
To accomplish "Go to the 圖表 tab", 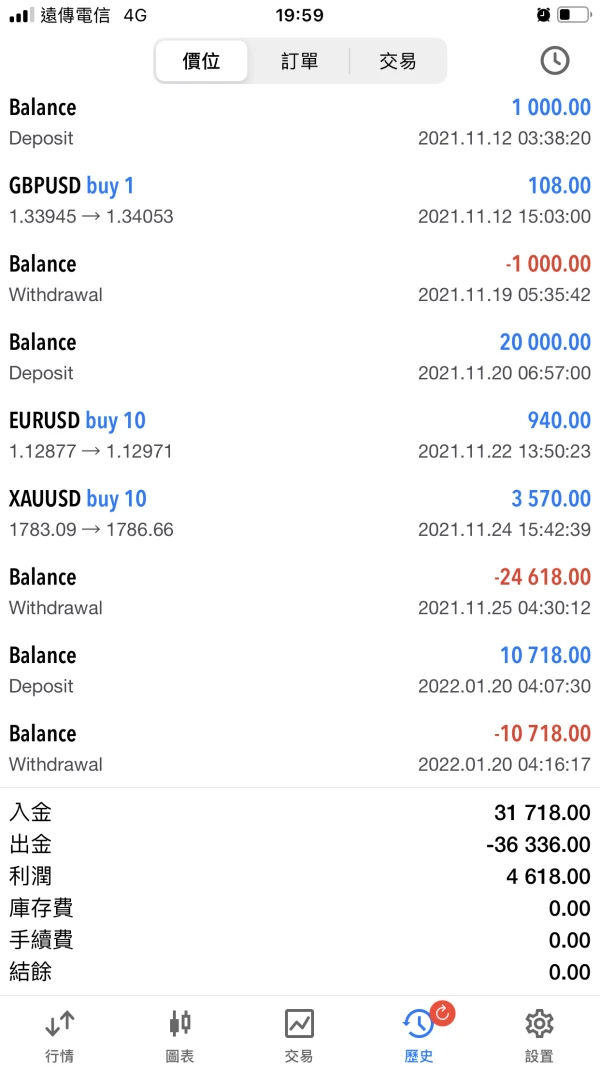I will coord(180,1034).
